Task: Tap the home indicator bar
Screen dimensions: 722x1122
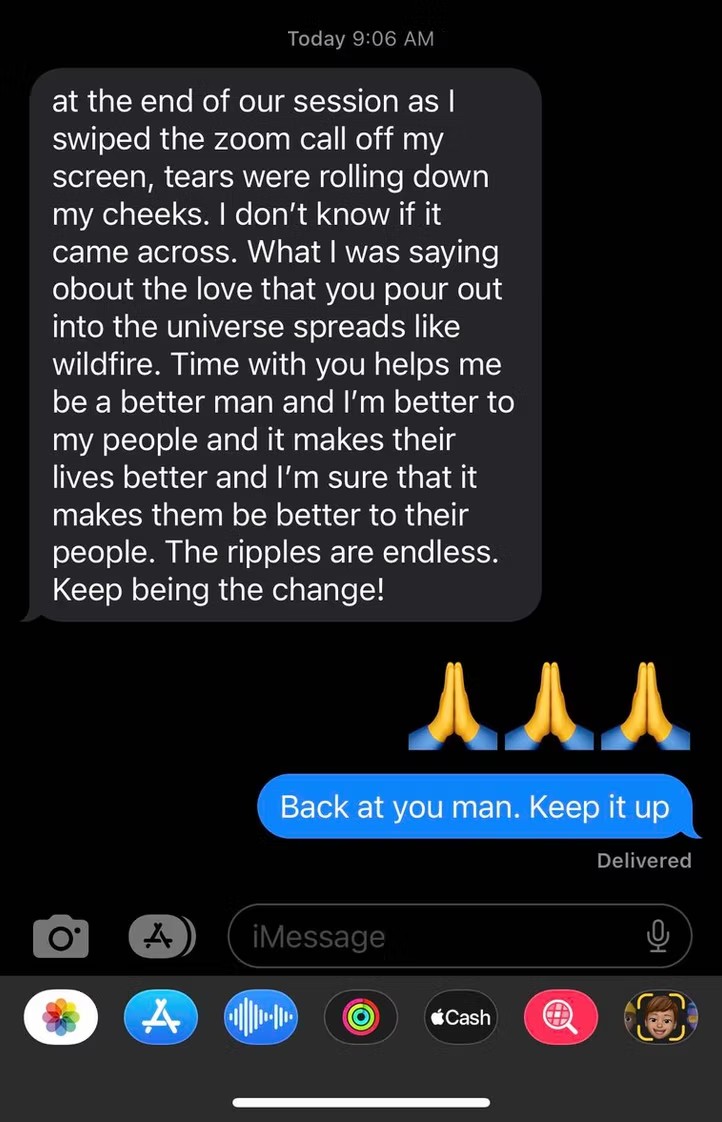Action: [360, 1102]
